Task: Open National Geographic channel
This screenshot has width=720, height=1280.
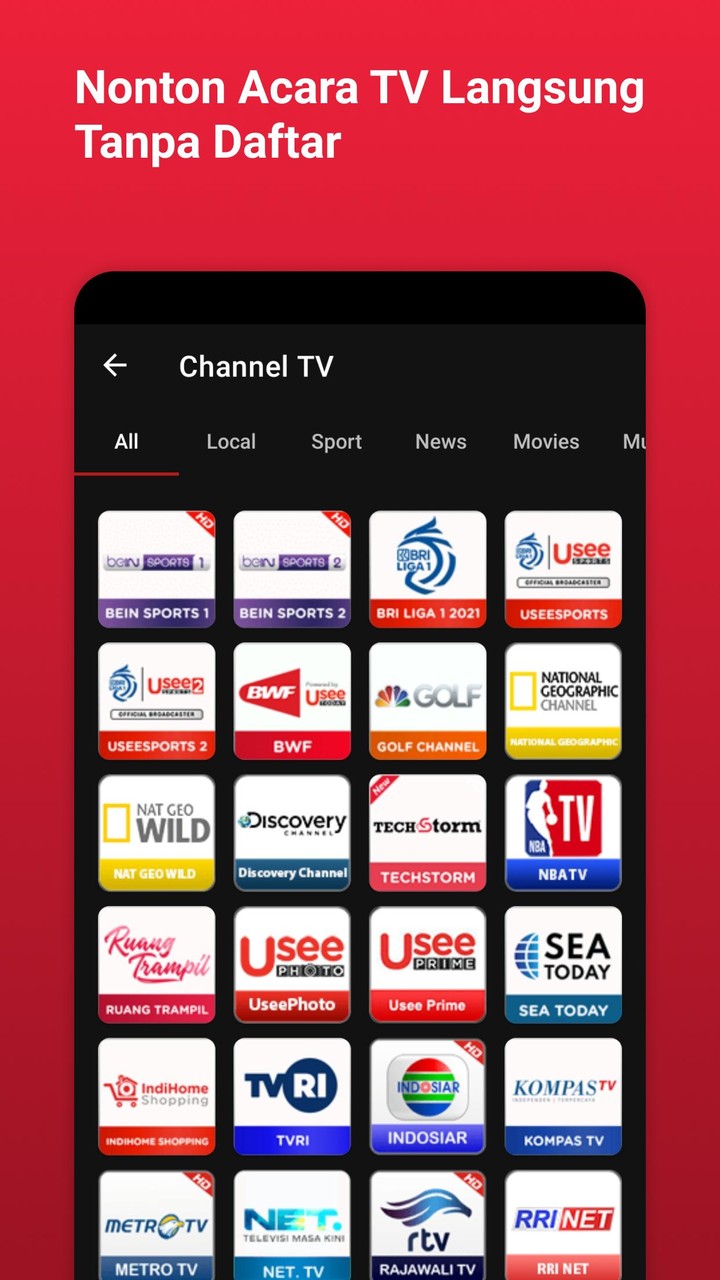Action: 563,700
